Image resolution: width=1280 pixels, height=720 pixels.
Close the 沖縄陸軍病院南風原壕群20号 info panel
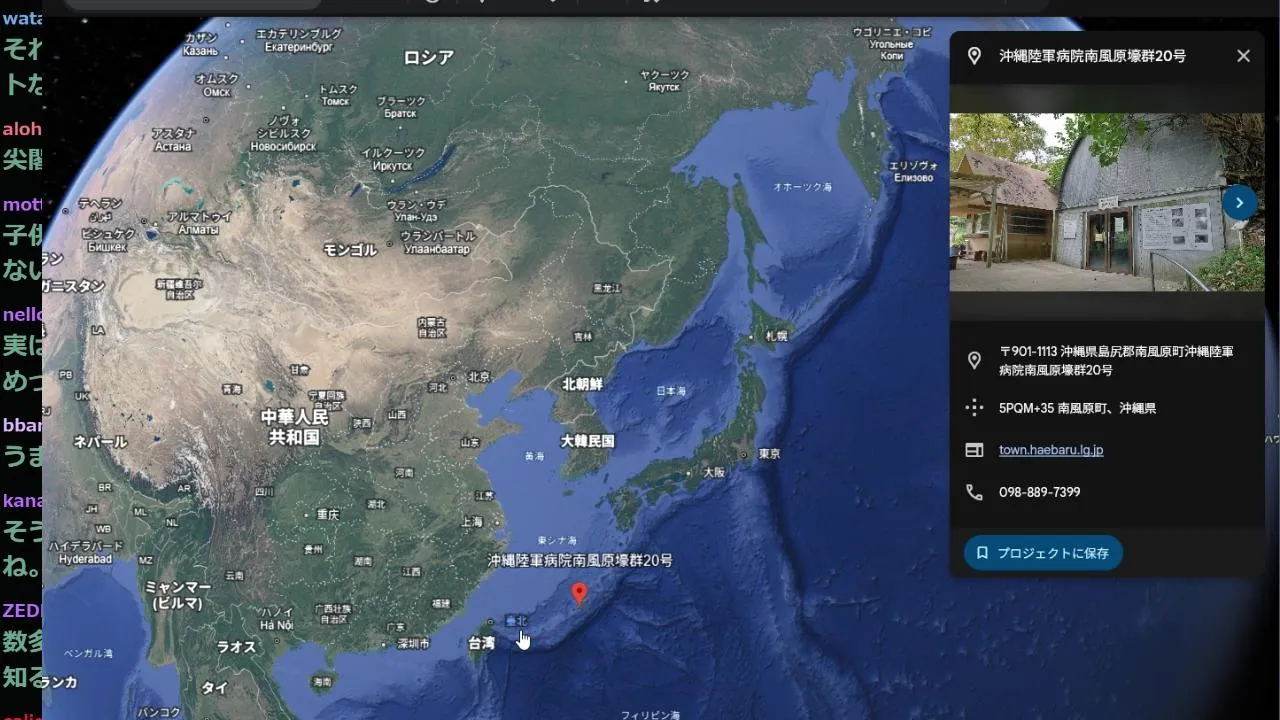click(x=1243, y=56)
